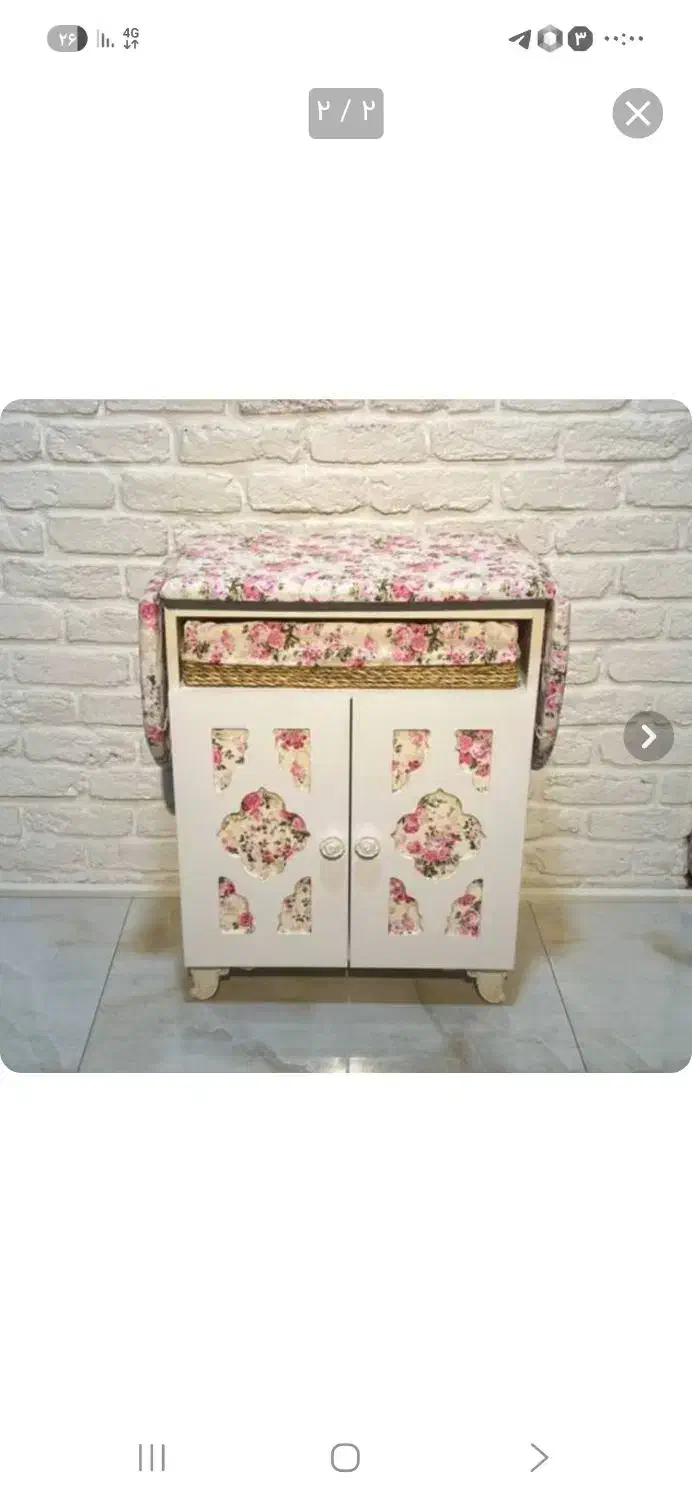The image size is (692, 1500).
Task: Go to the next photo with the arrow
Action: (x=648, y=736)
